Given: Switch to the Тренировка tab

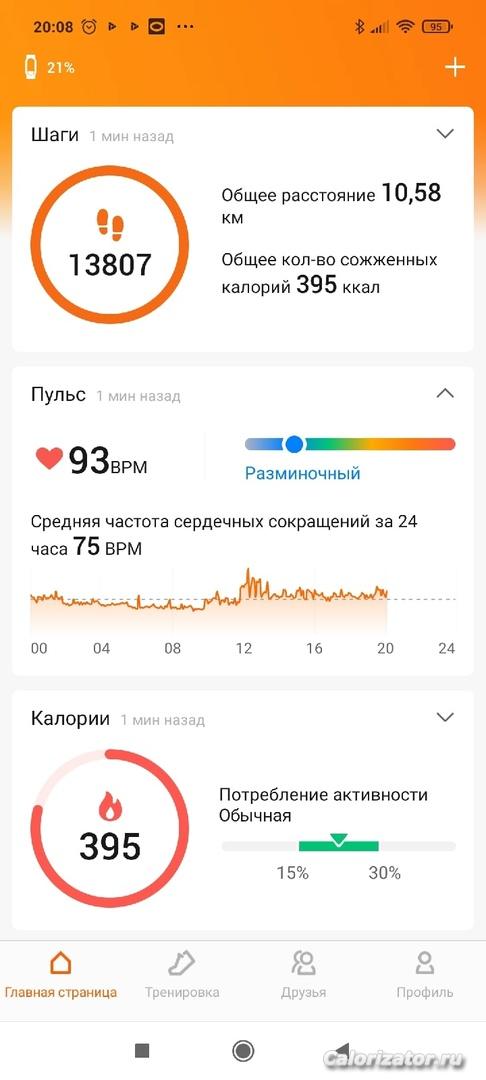Looking at the screenshot, I should click(x=182, y=974).
